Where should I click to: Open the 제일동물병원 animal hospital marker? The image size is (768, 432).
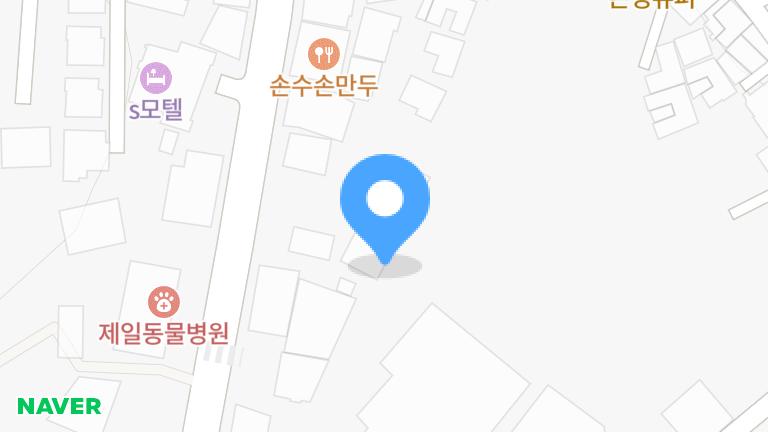pyautogui.click(x=164, y=300)
